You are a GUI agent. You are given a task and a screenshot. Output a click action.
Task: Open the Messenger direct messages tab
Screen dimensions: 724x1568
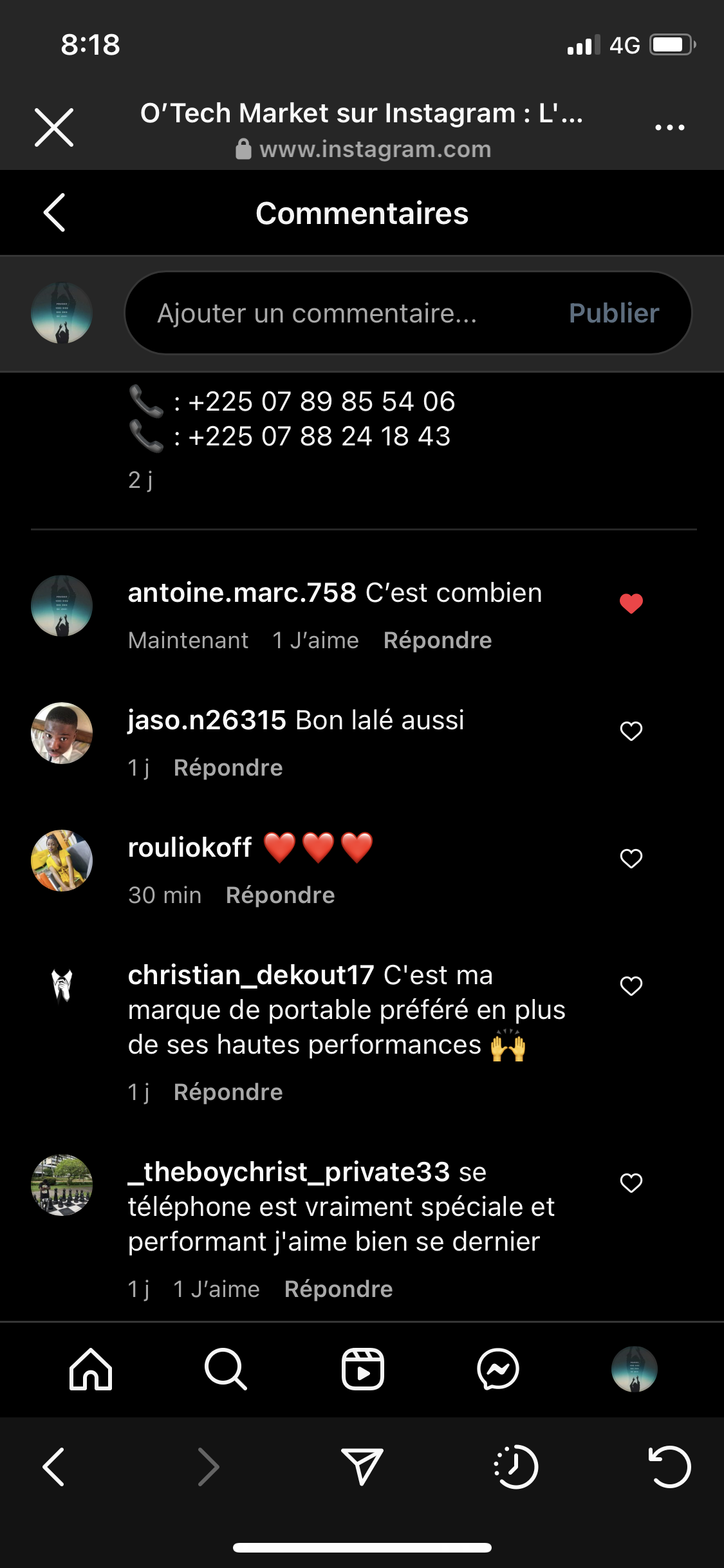(498, 1369)
